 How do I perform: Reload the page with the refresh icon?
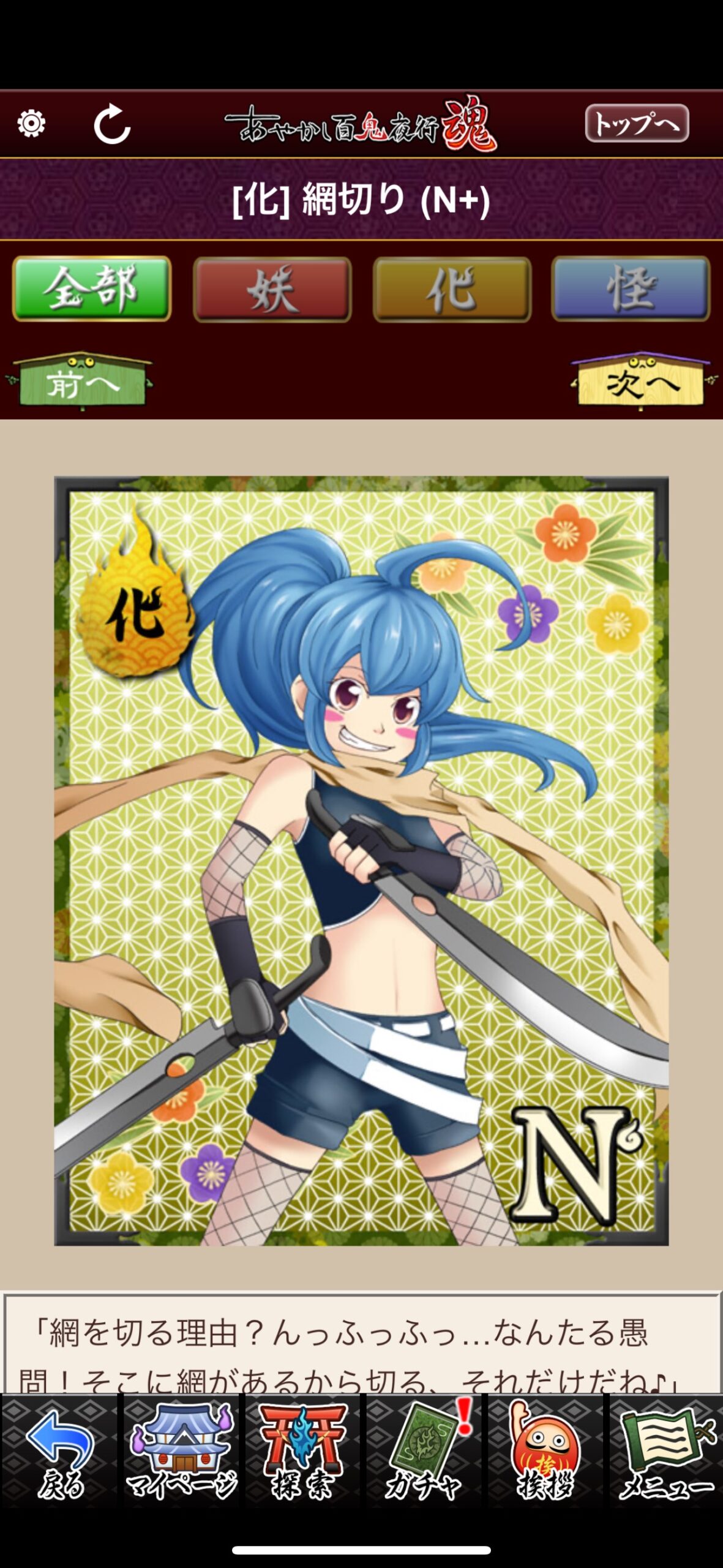pos(112,124)
